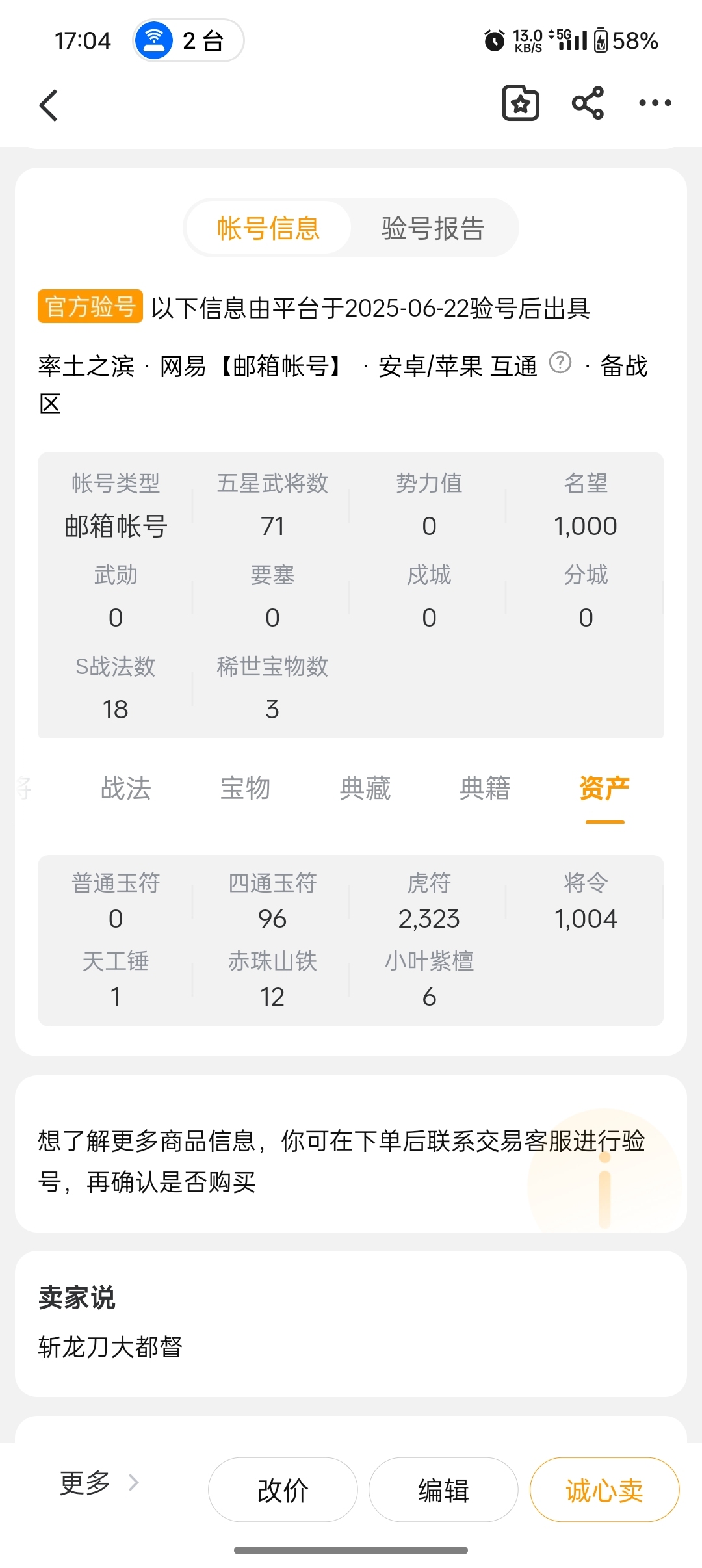This screenshot has width=702, height=1568.
Task: Go back to the previous page
Action: coord(49,105)
